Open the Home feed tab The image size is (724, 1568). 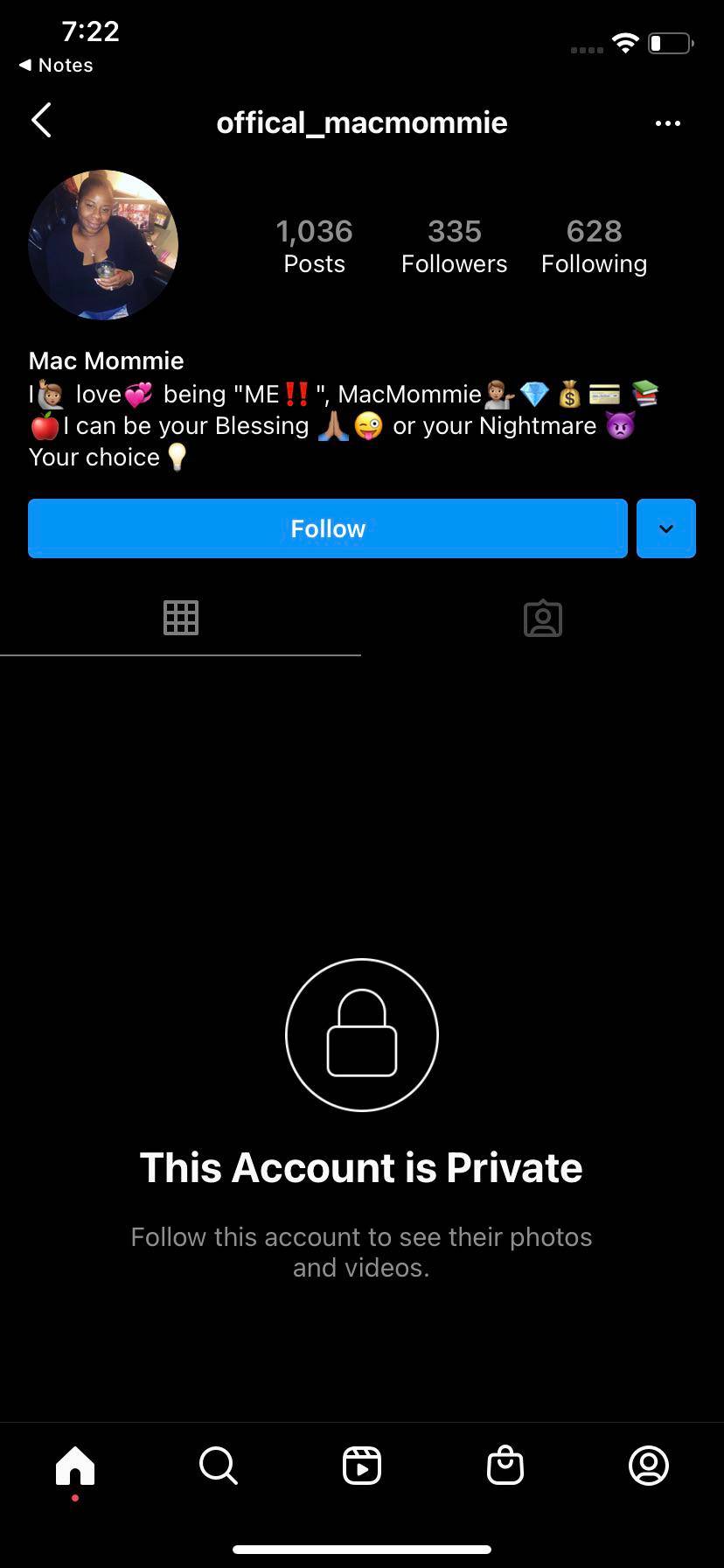(x=75, y=1465)
